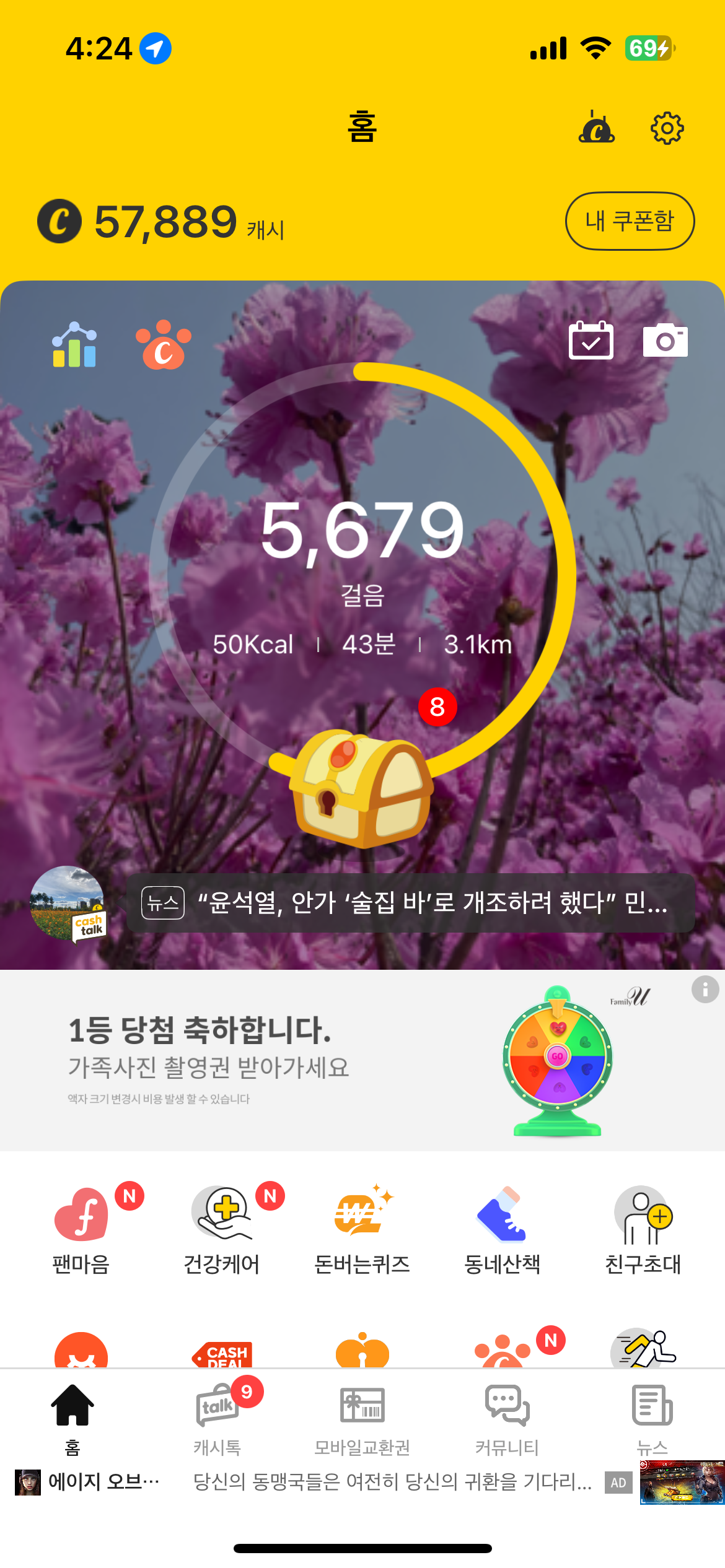Open the cash alarm bell icon
Viewport: 725px width, 1568px height.
click(596, 127)
